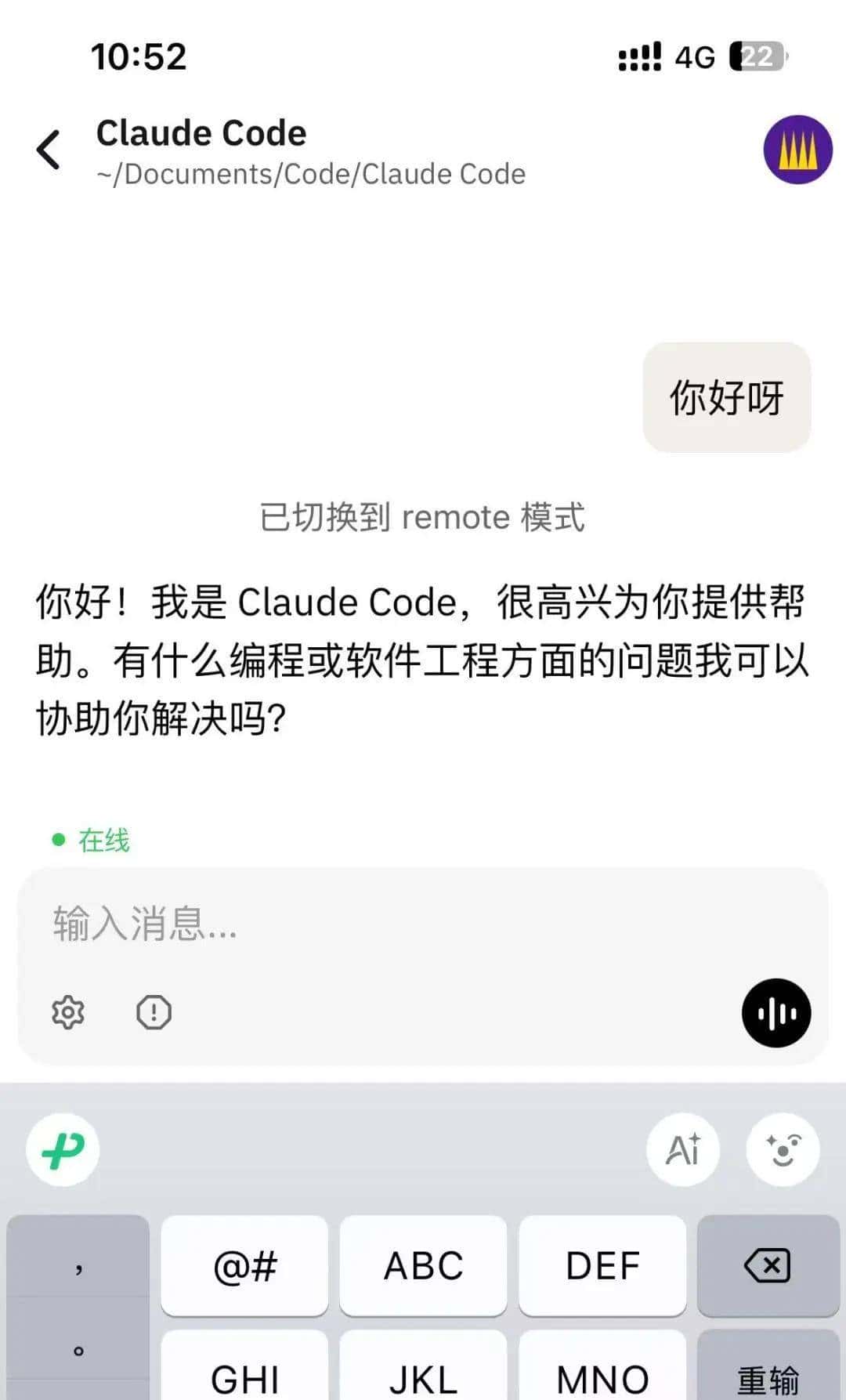
Task: Tap the Claude Code chat title
Action: pos(201,132)
